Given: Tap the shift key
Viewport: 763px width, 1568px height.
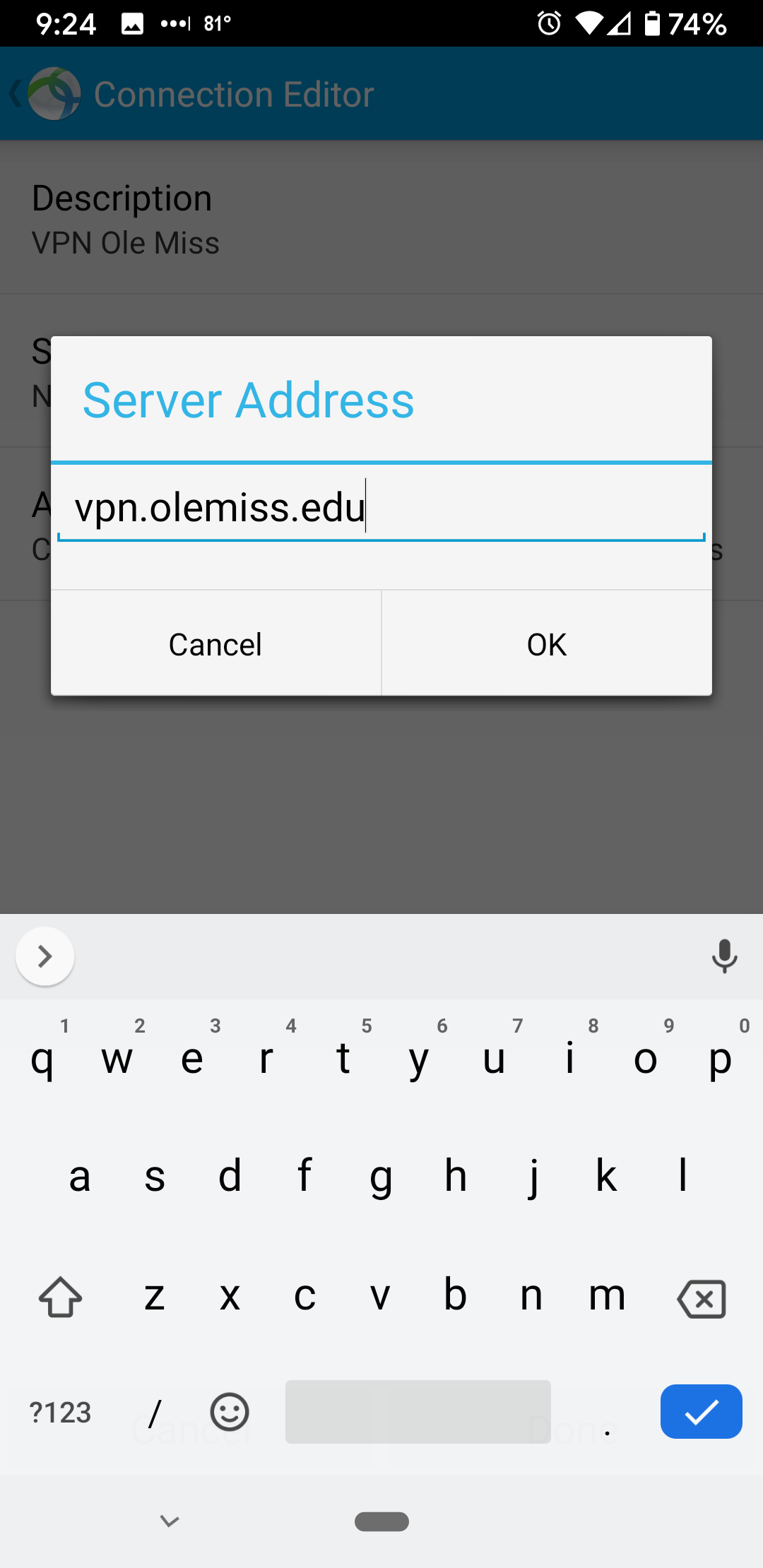Looking at the screenshot, I should tap(61, 1297).
